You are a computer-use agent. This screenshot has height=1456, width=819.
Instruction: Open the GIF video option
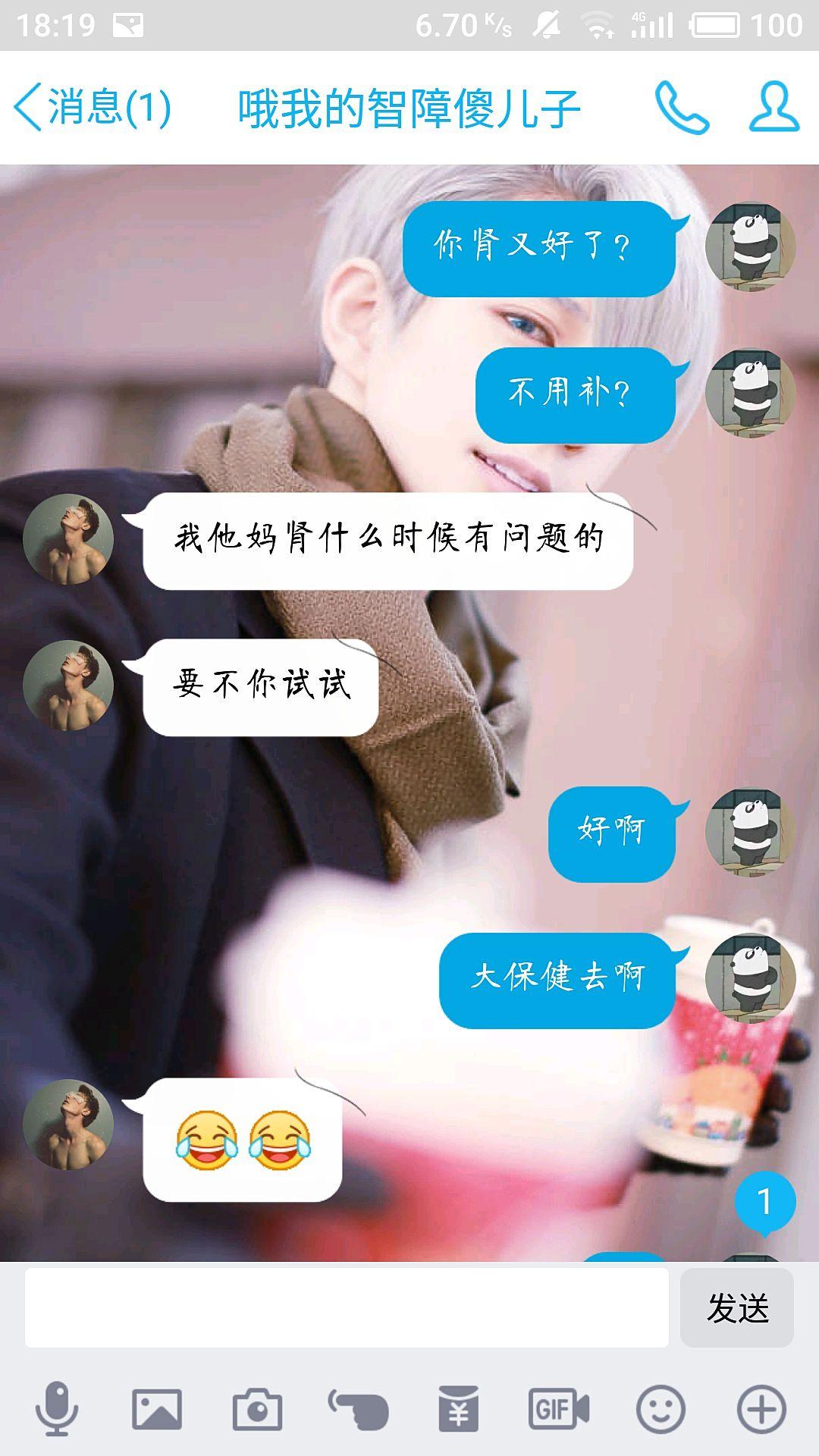[x=559, y=1409]
